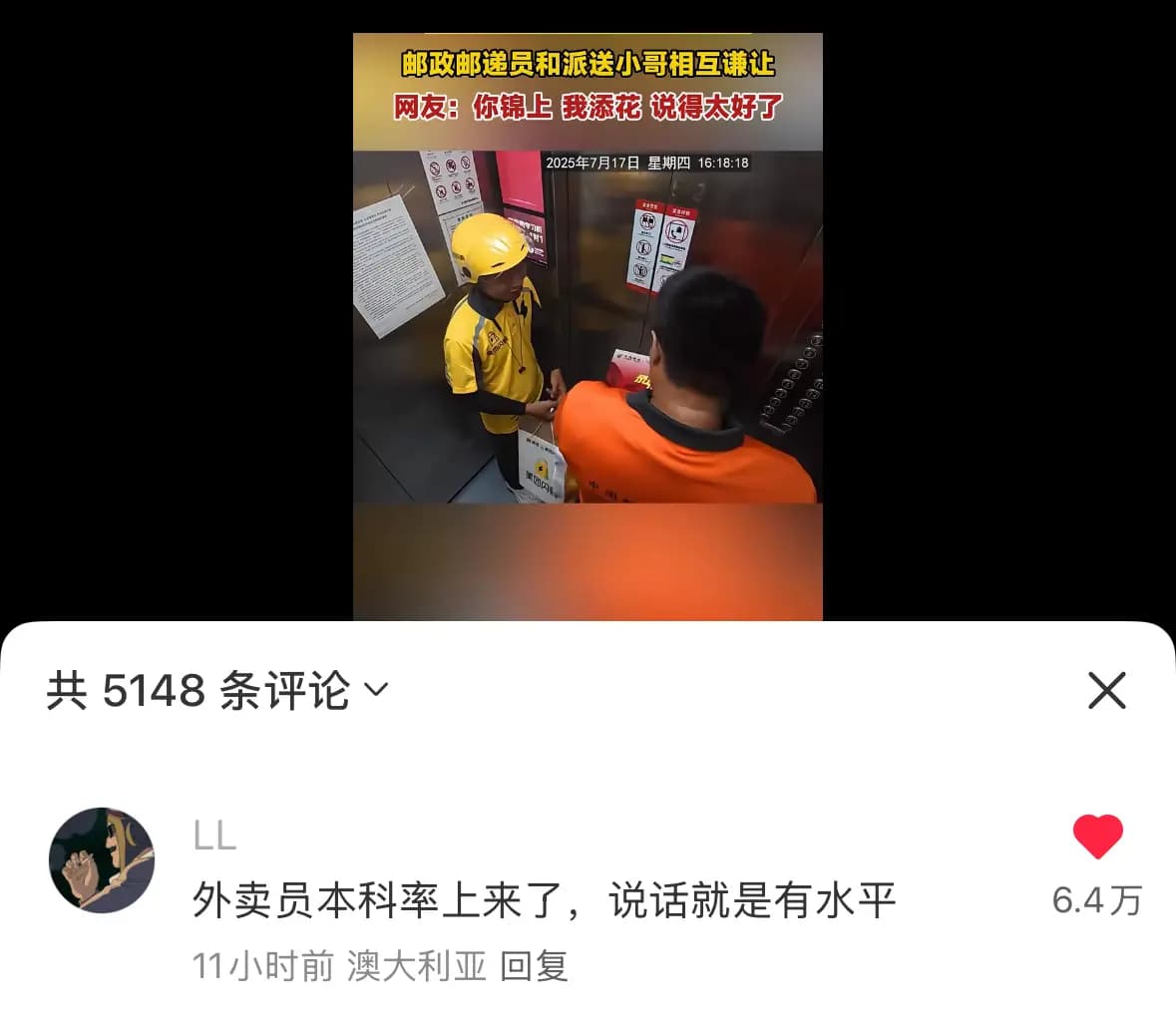Close the comments panel

tap(1106, 690)
